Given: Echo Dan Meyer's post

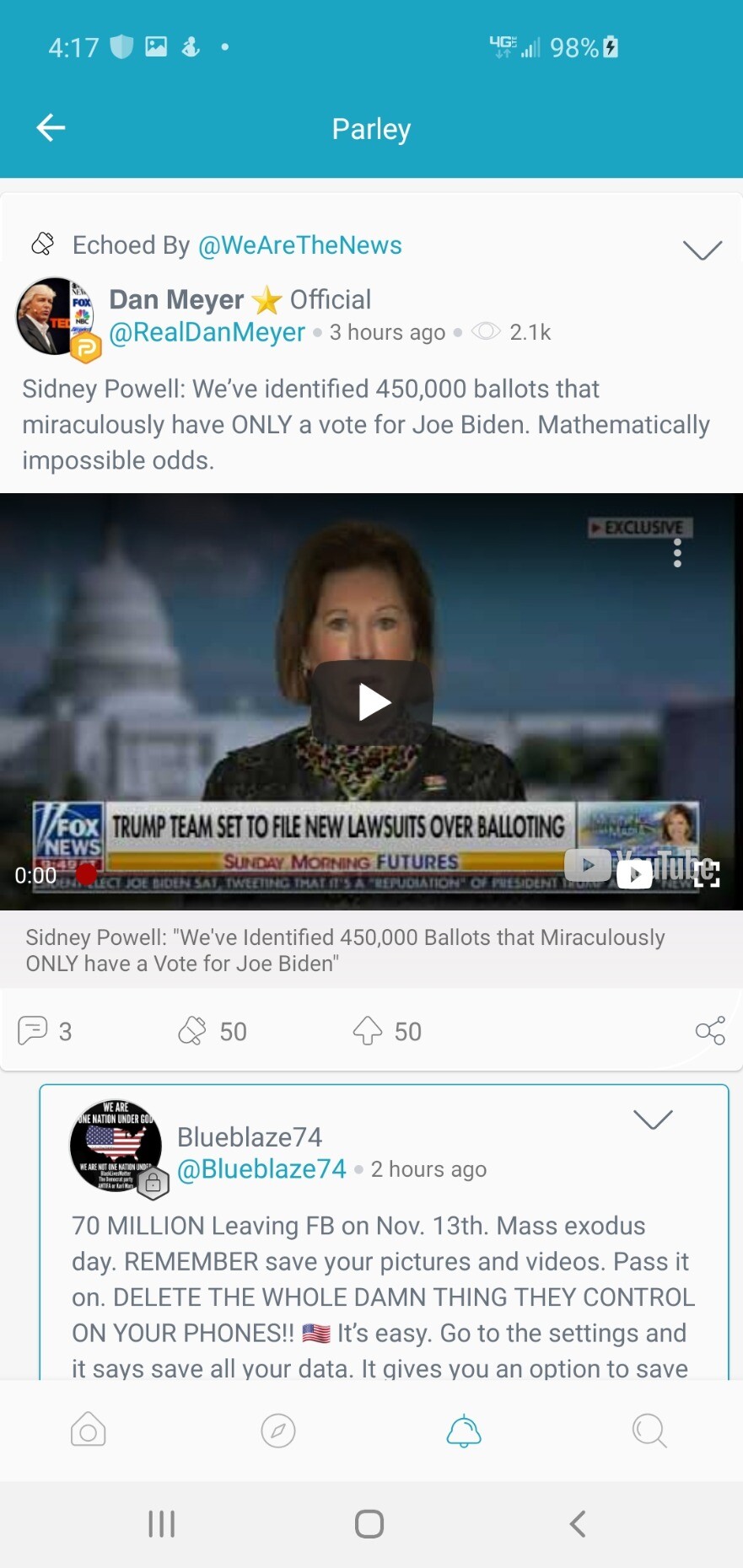Looking at the screenshot, I should (x=192, y=1030).
